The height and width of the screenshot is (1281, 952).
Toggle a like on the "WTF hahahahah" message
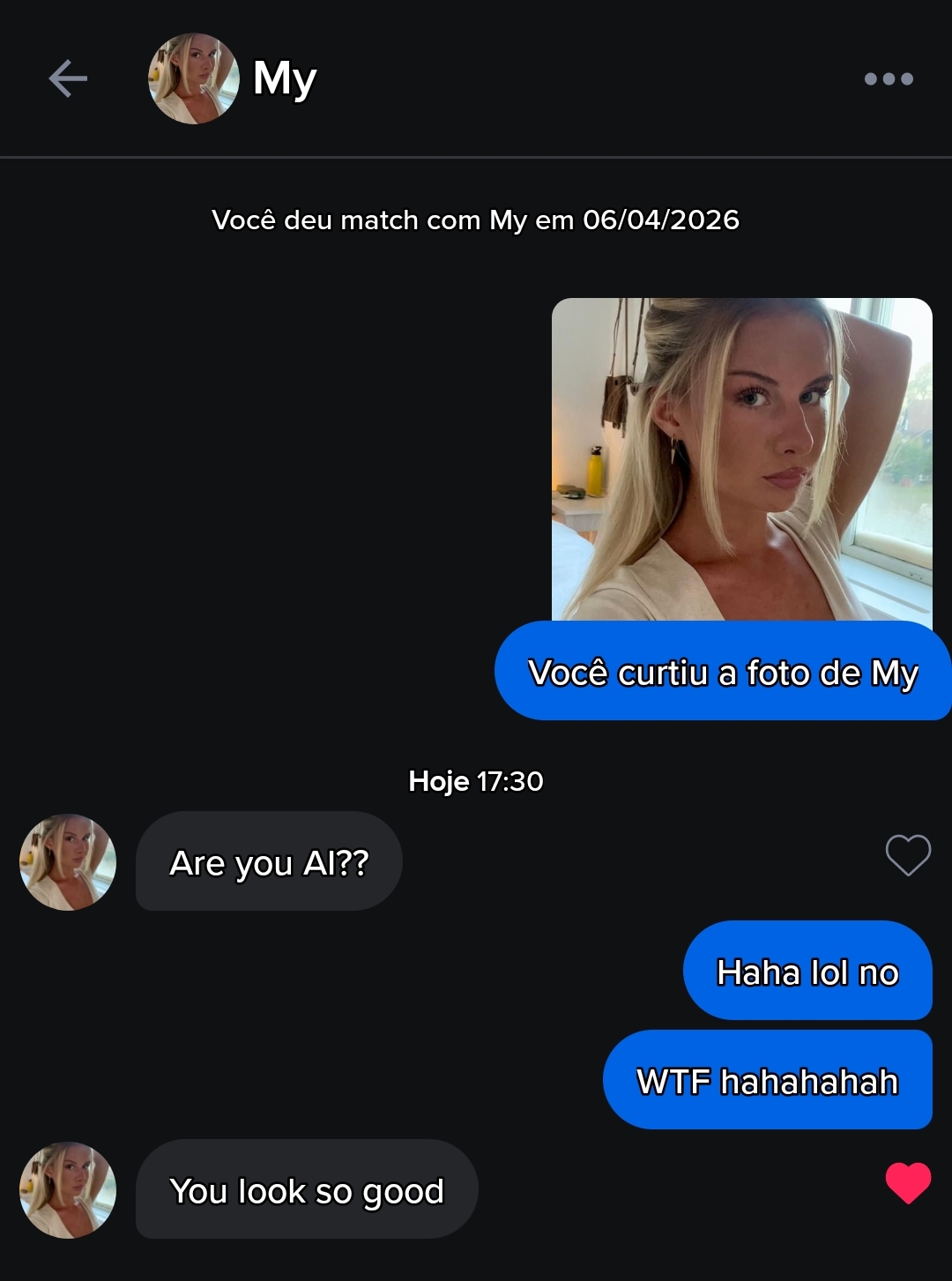pyautogui.click(x=767, y=1078)
